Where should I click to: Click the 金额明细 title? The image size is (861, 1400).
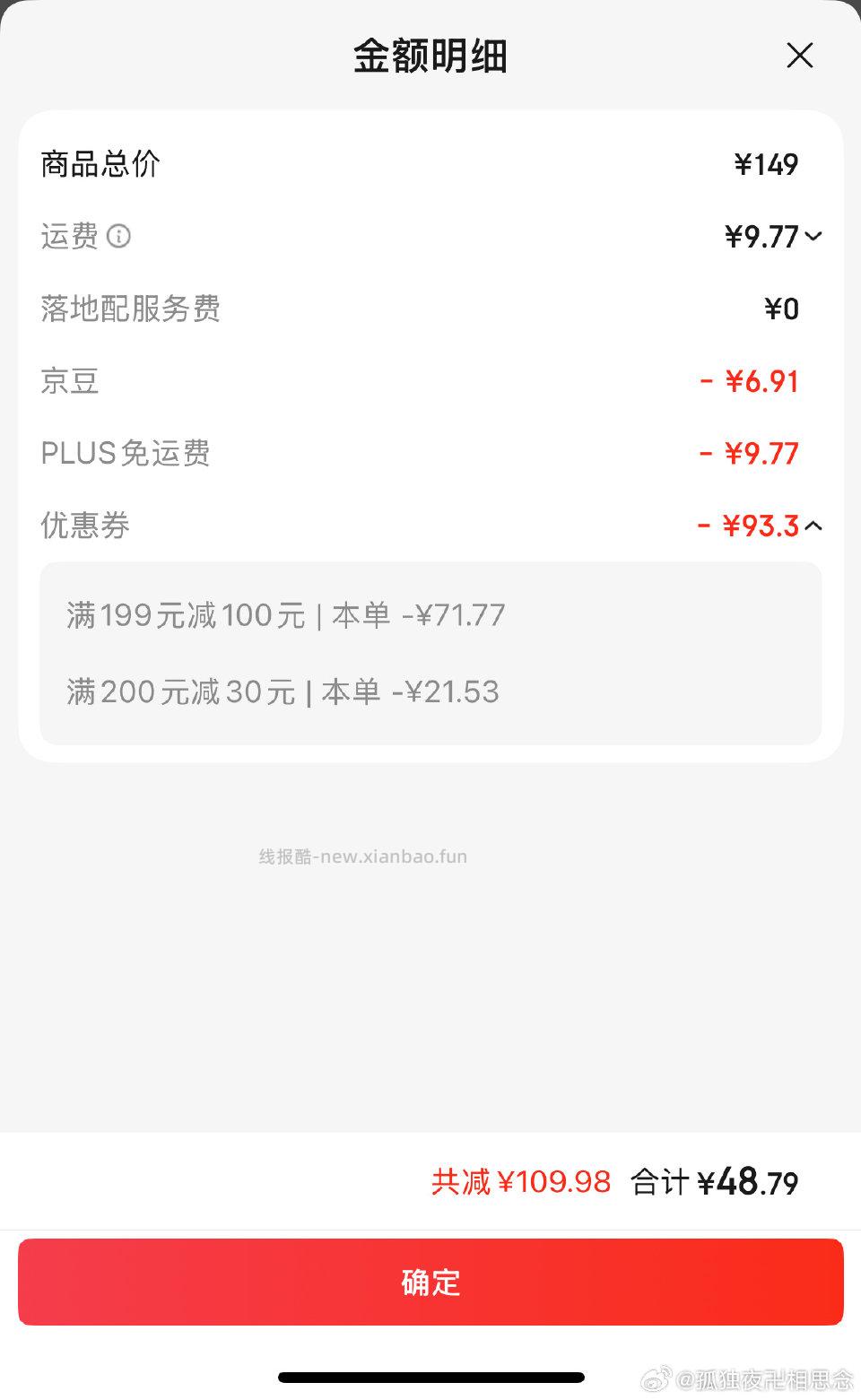click(x=430, y=56)
